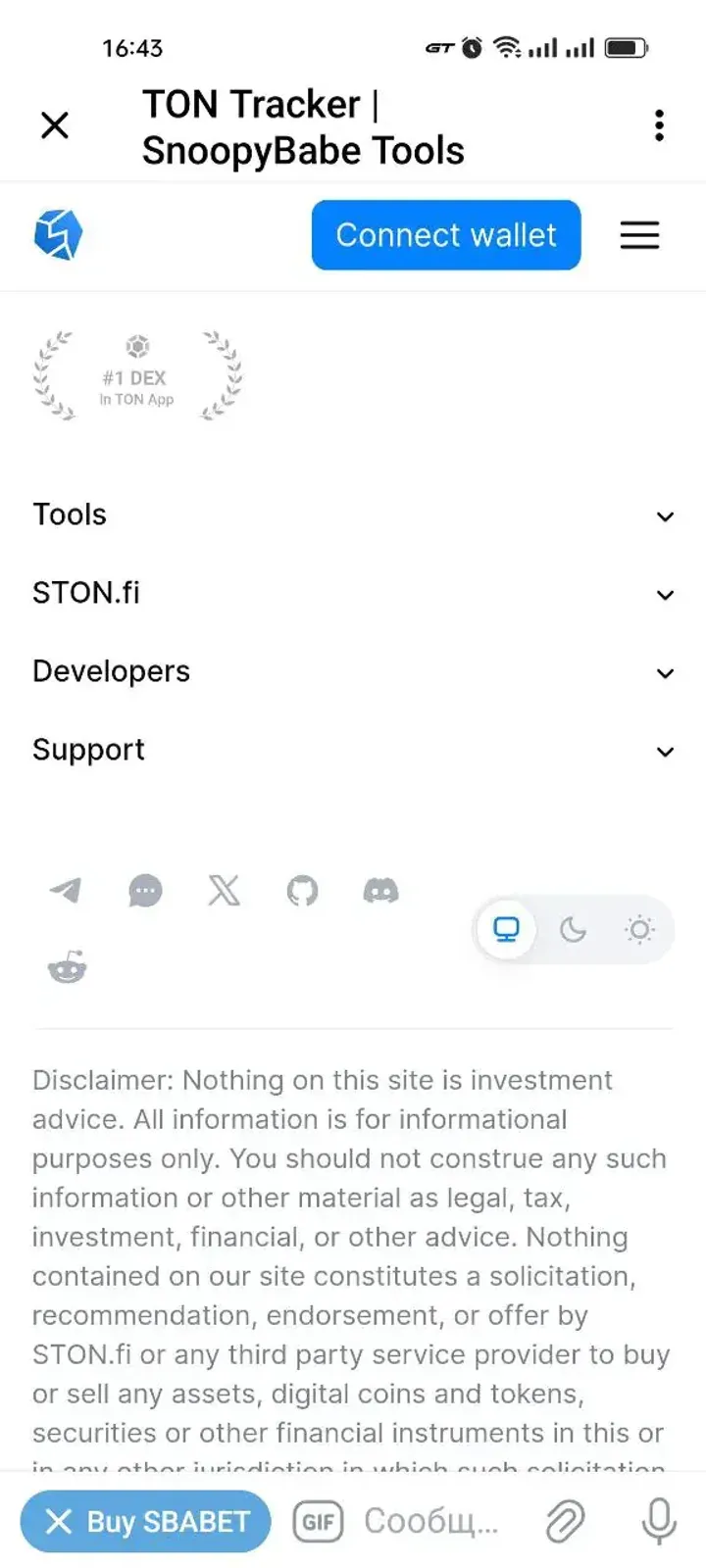This screenshot has height=1568, width=706.
Task: Switch to dark theme using moon toggle
Action: [573, 929]
